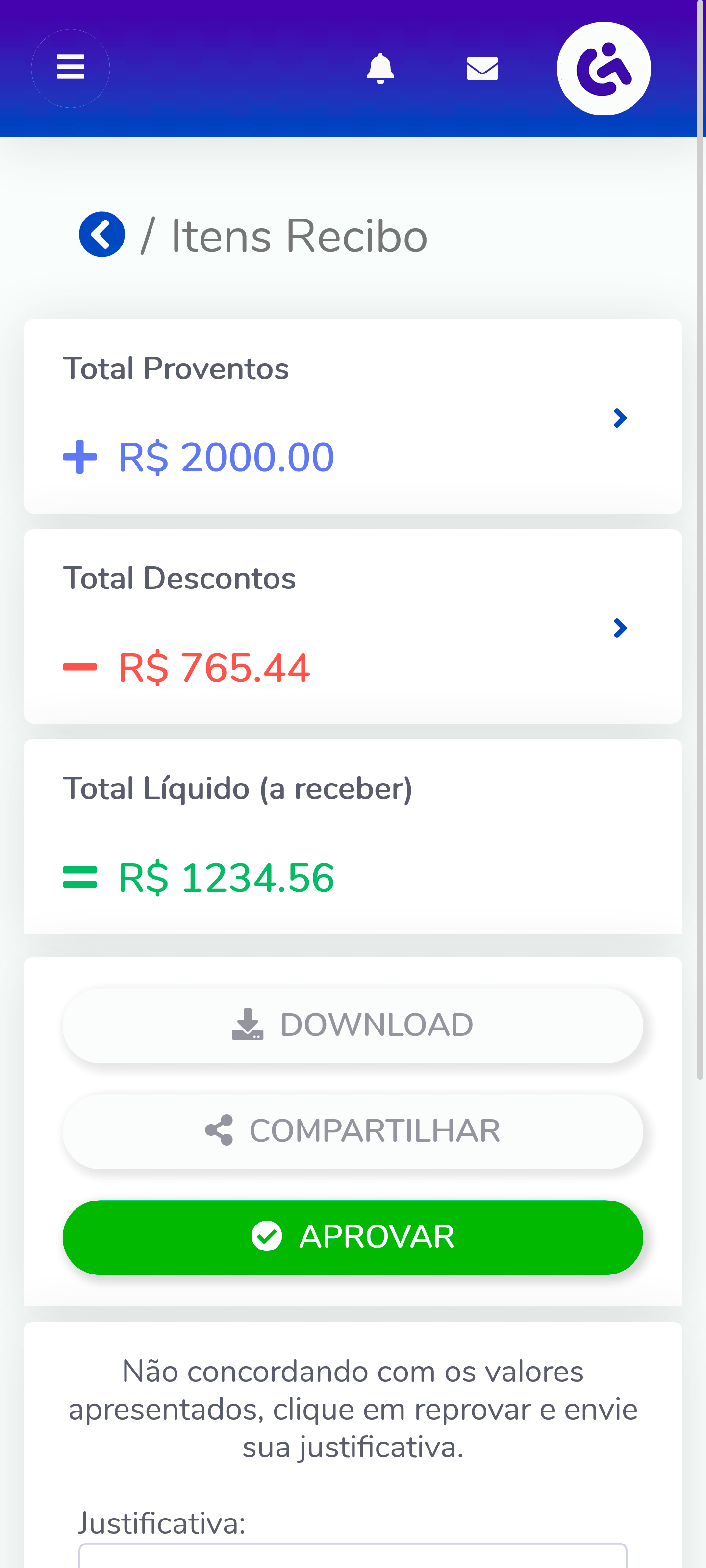Expand Total Proventos details
This screenshot has width=706, height=1568.
620,417
